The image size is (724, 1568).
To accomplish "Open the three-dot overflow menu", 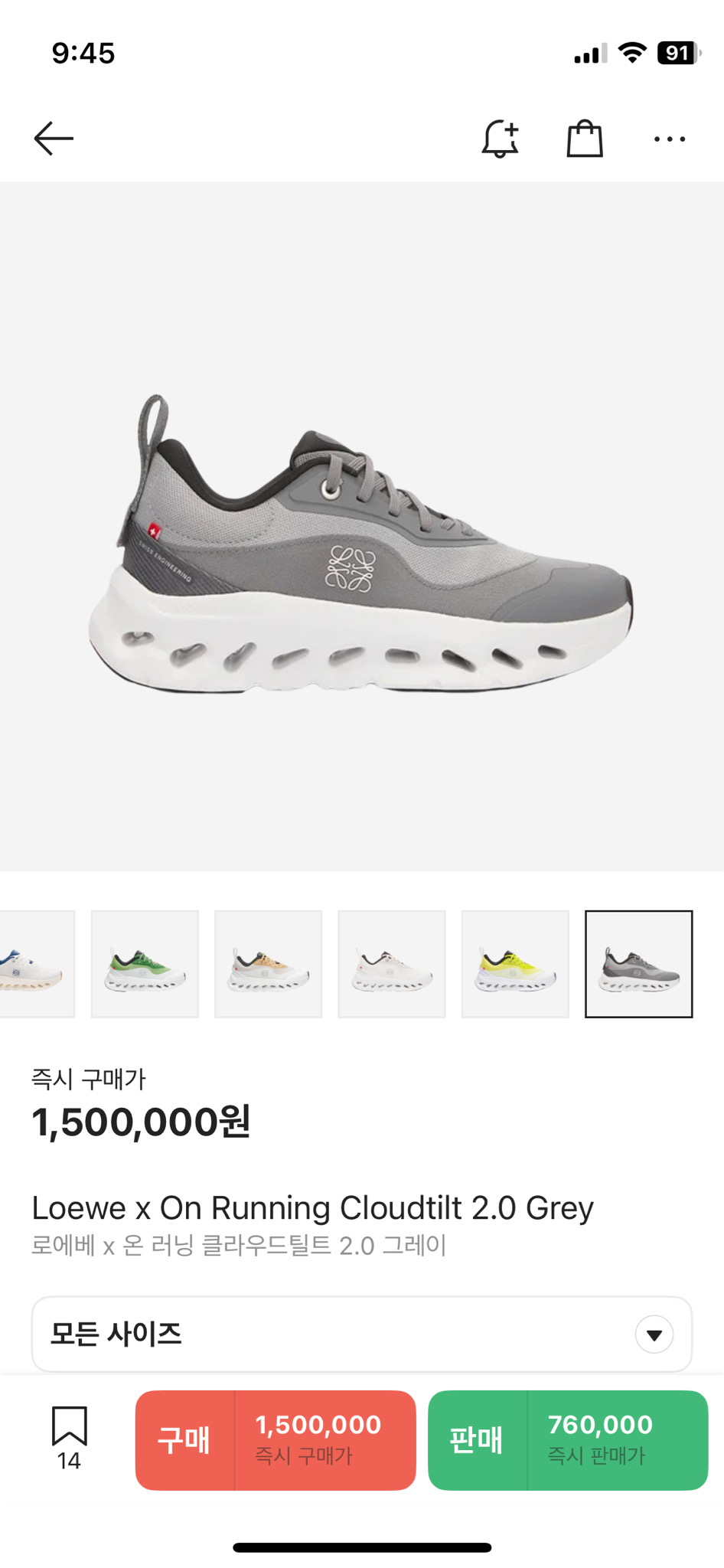I will coord(670,139).
